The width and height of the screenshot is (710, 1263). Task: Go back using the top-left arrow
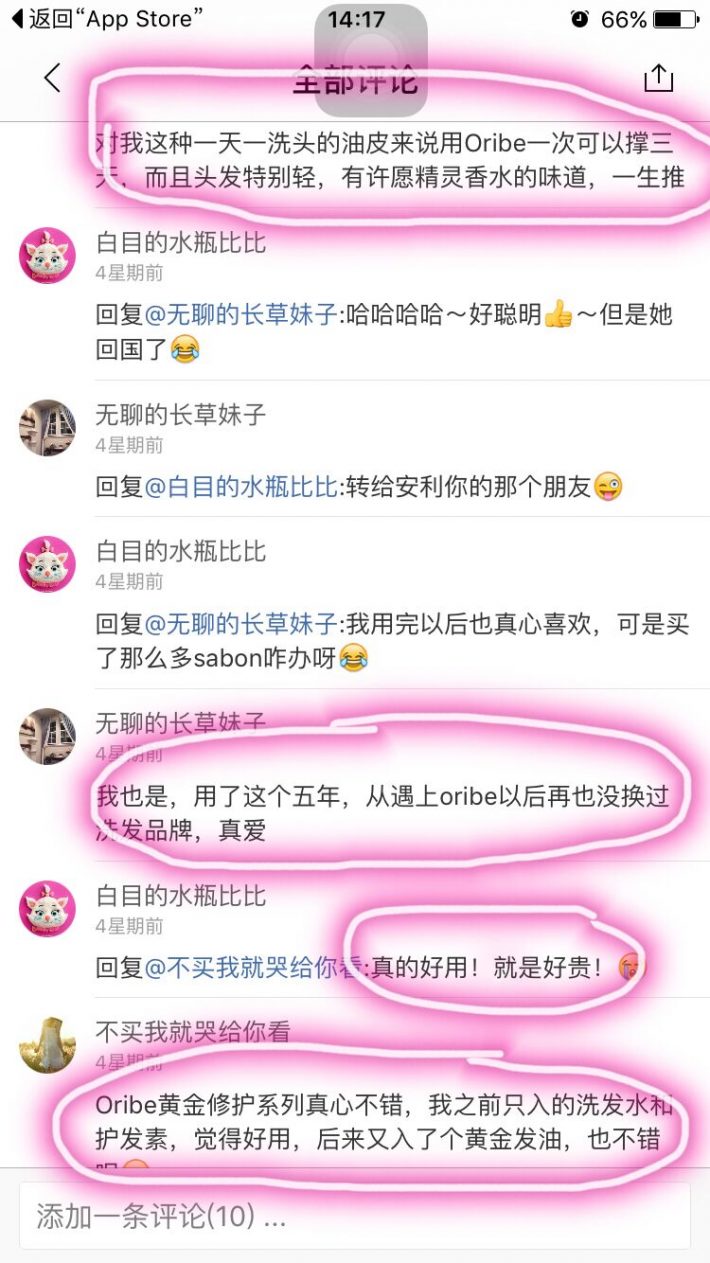pyautogui.click(x=52, y=78)
